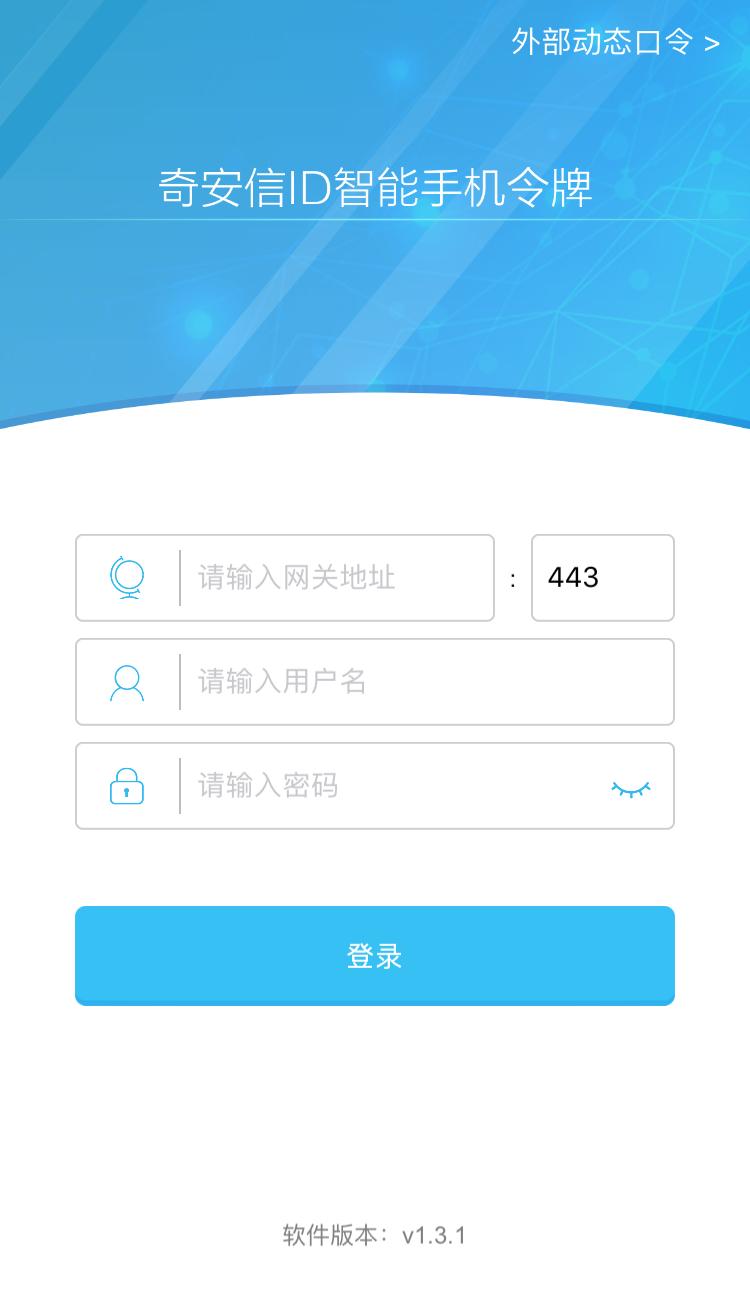Edit the port number field 443

(602, 578)
